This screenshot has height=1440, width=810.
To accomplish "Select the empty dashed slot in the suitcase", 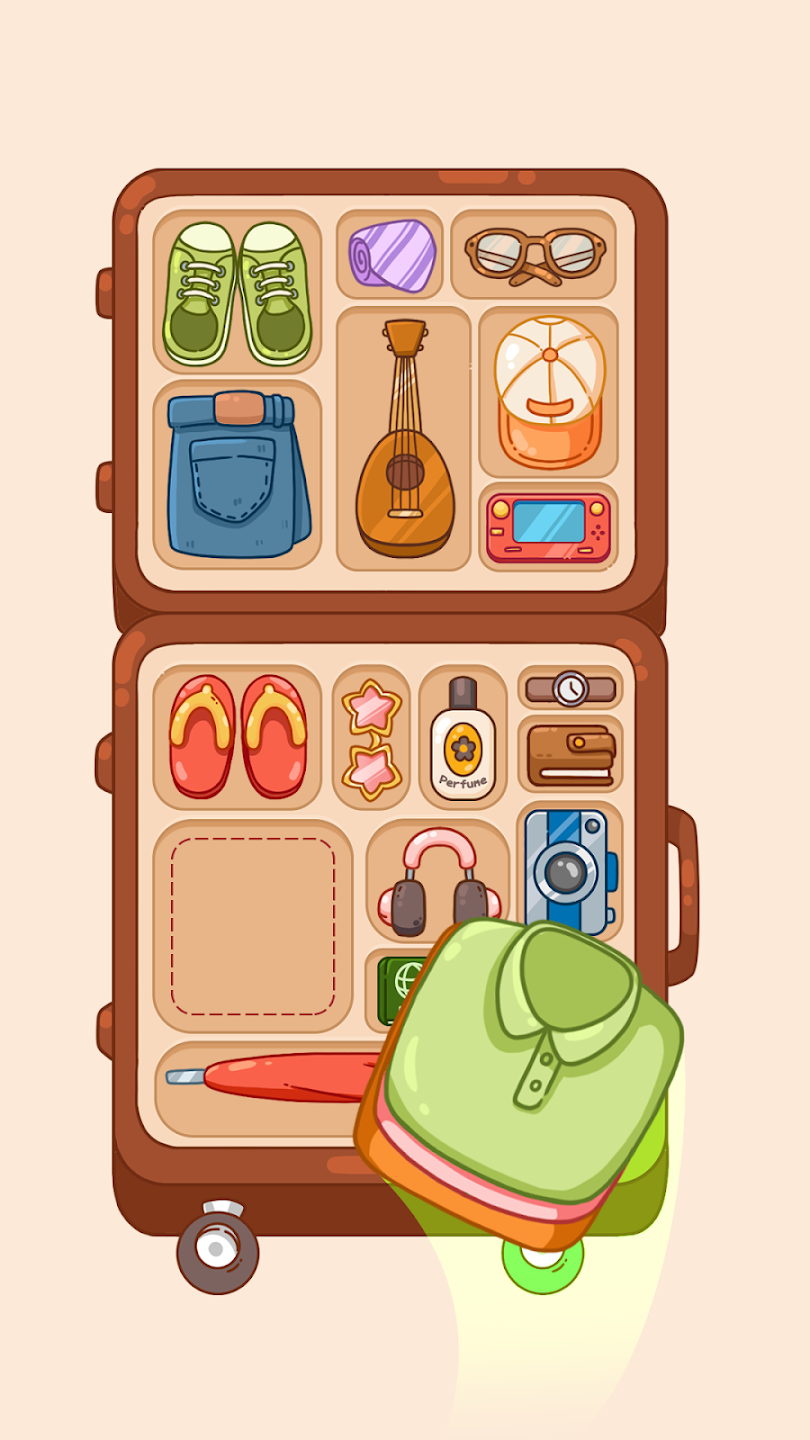I will coord(253,926).
